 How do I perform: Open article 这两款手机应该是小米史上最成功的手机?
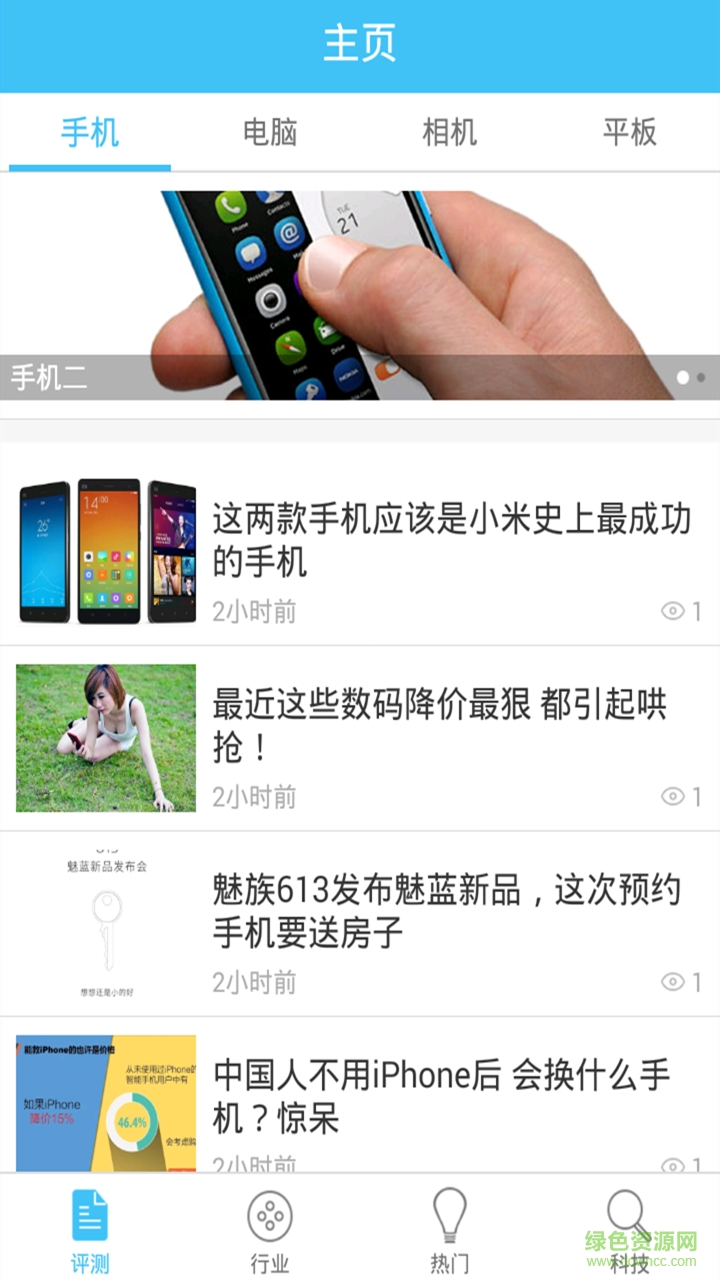450,541
